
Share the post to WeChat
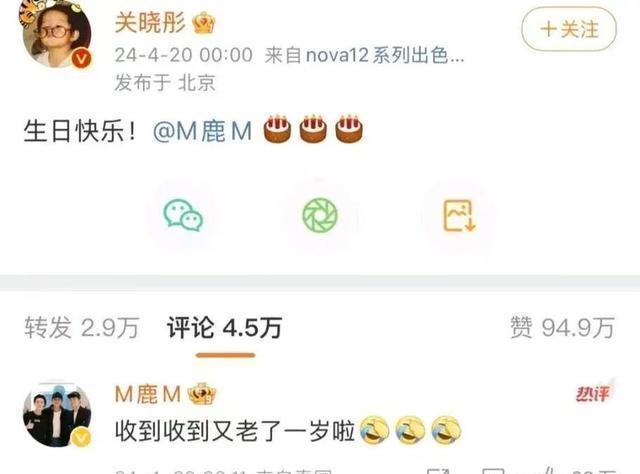point(183,213)
